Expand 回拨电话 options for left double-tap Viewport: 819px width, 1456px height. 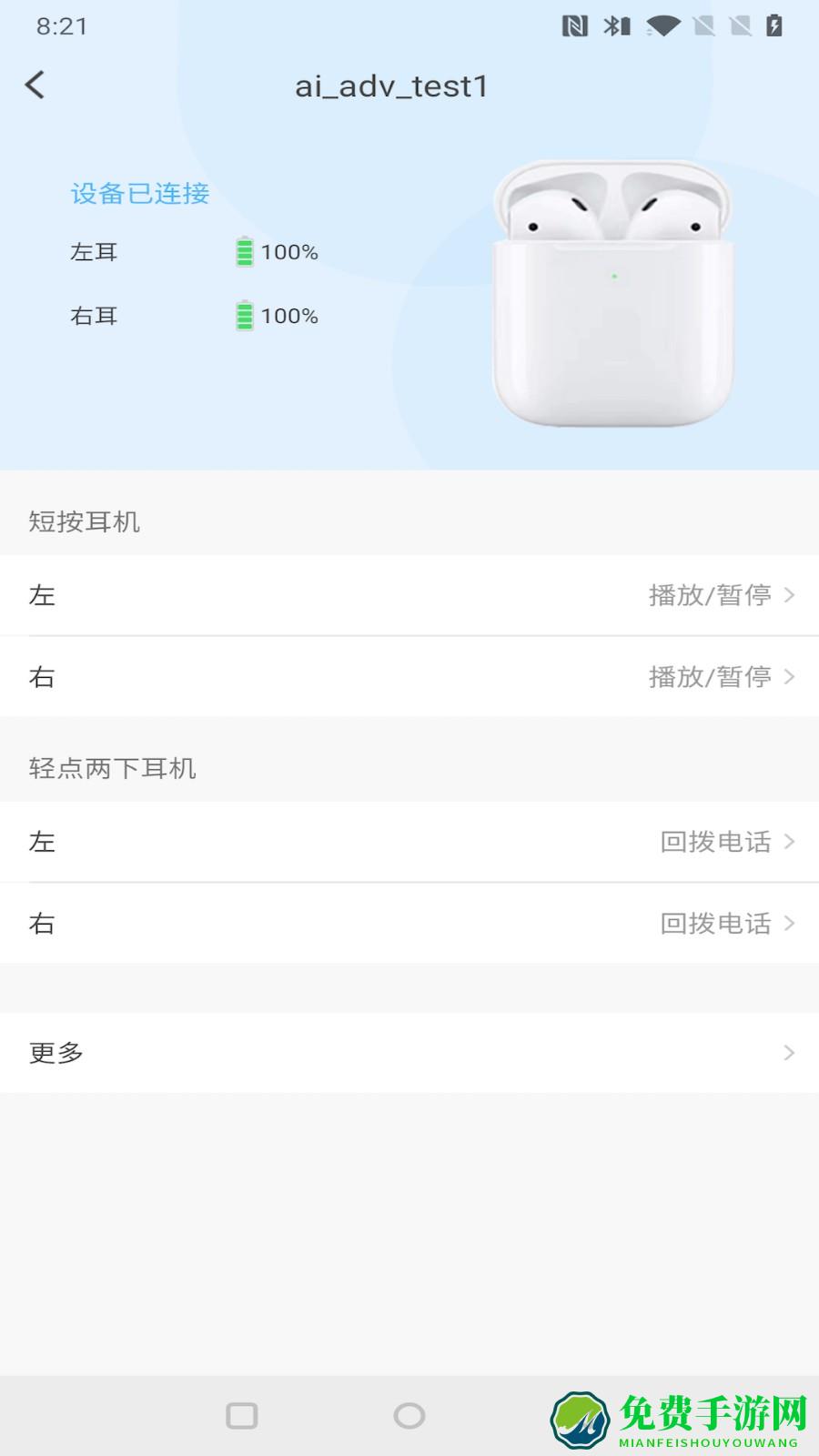point(716,842)
